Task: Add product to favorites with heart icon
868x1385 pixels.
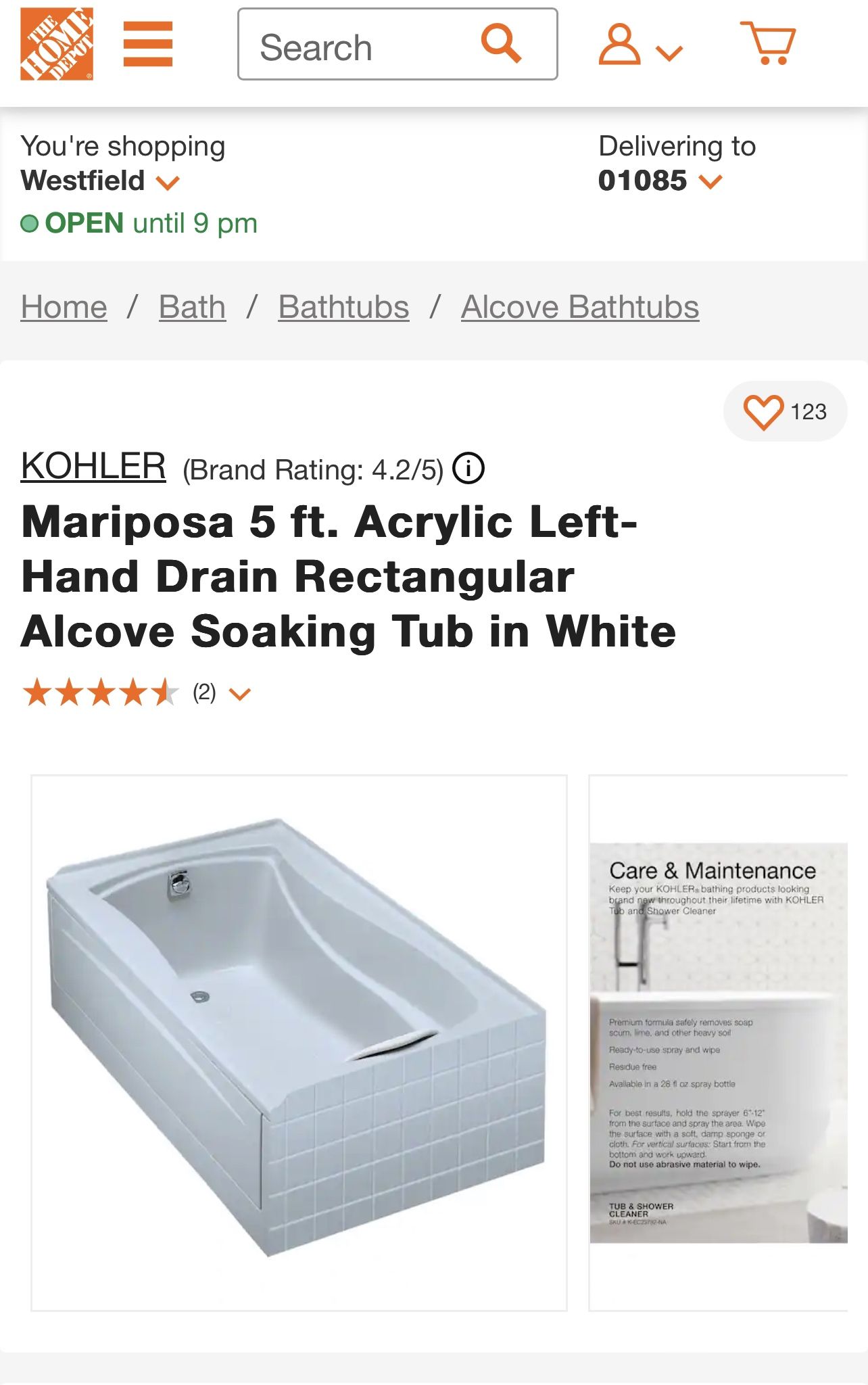Action: [x=763, y=412]
